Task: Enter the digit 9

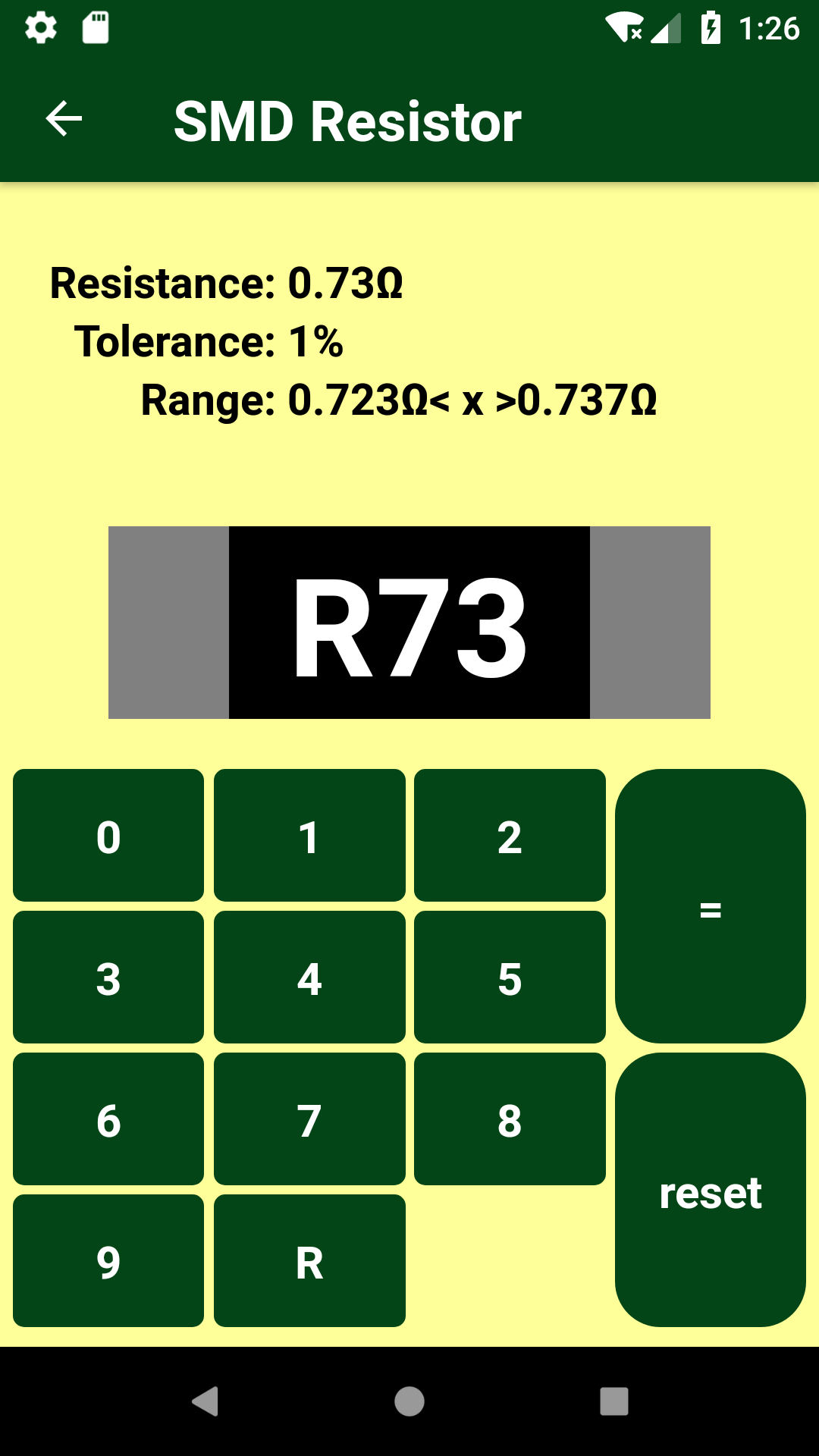Action: pyautogui.click(x=108, y=1261)
